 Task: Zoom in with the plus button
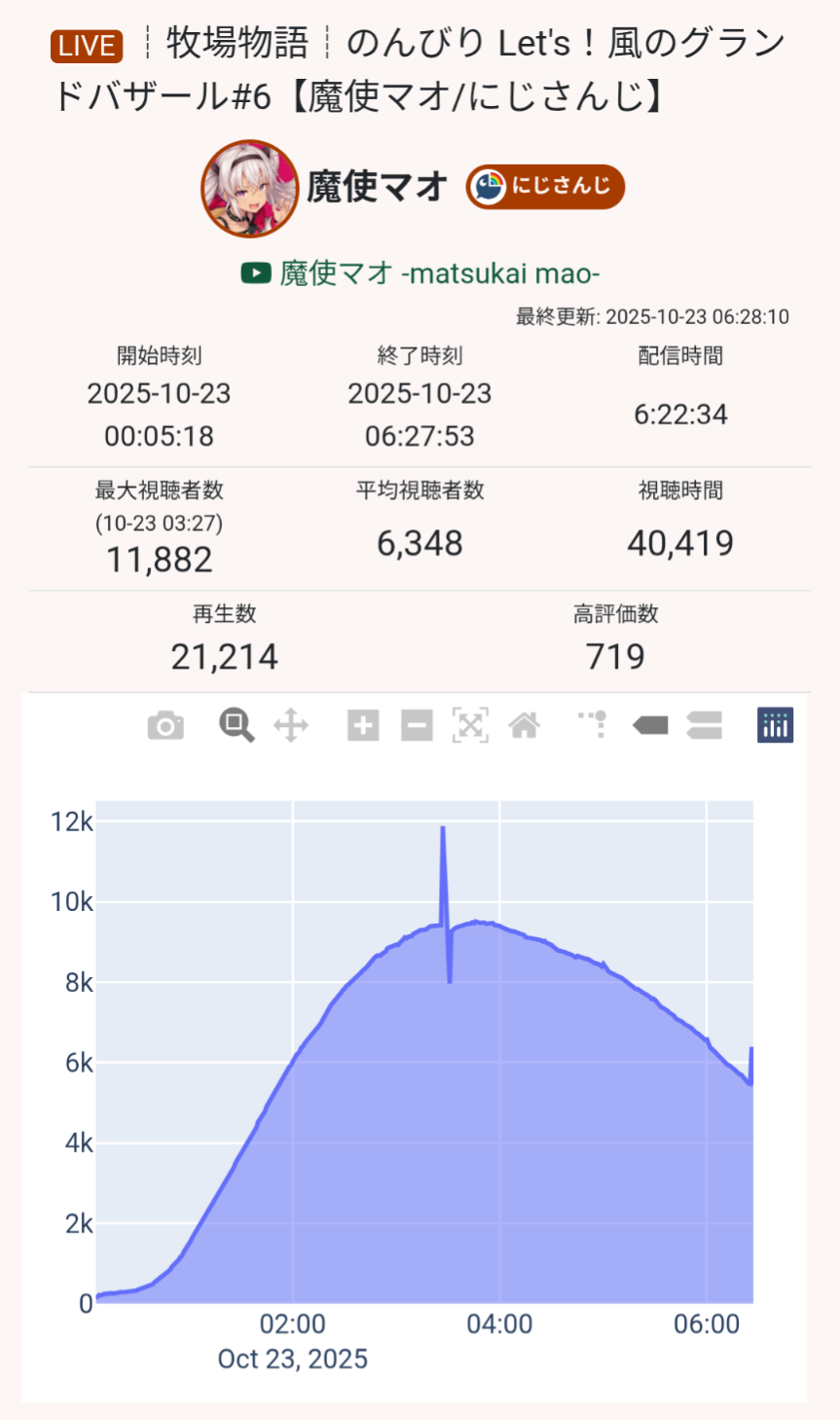[x=363, y=726]
